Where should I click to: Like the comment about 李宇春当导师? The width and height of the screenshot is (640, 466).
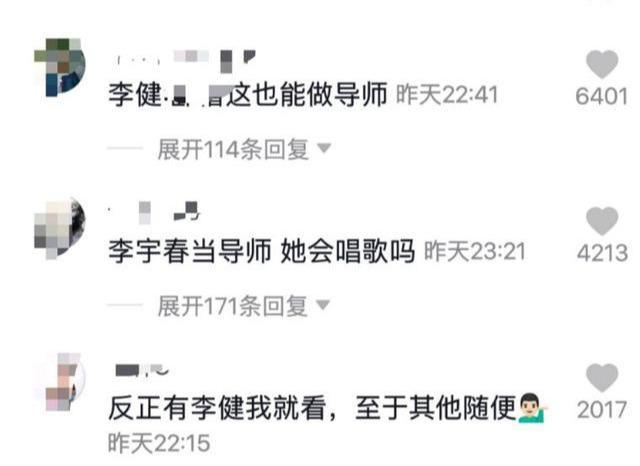click(602, 221)
